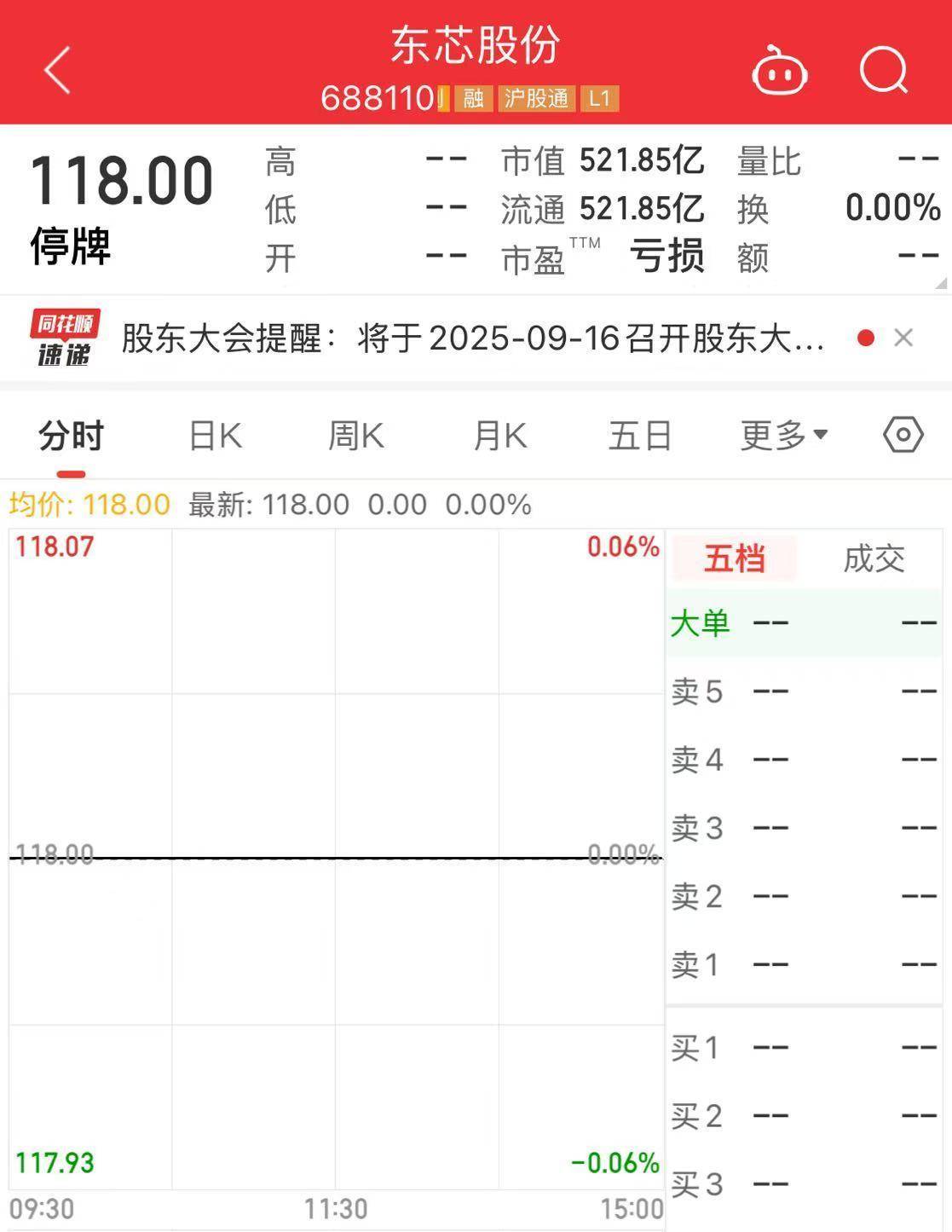Switch to the 日K chart tab
The image size is (952, 1232).
215,436
